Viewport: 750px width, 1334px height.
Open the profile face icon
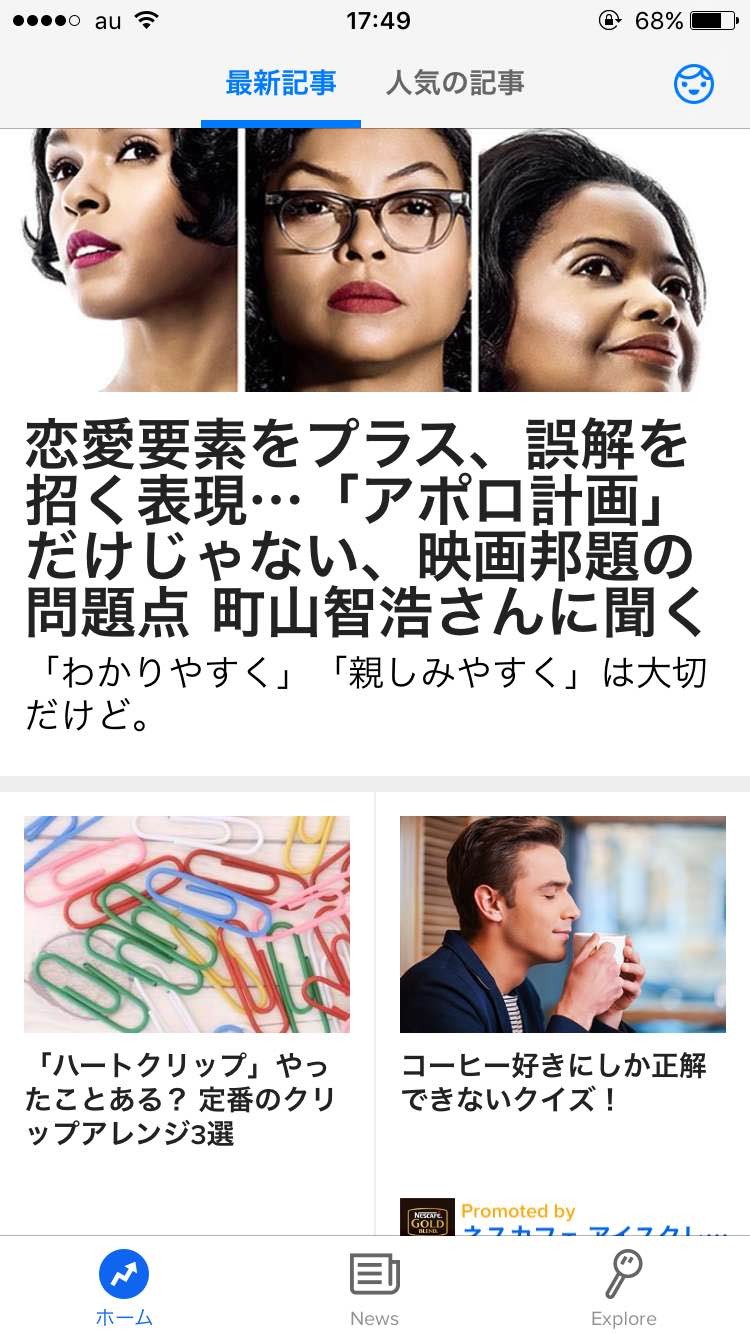[694, 85]
